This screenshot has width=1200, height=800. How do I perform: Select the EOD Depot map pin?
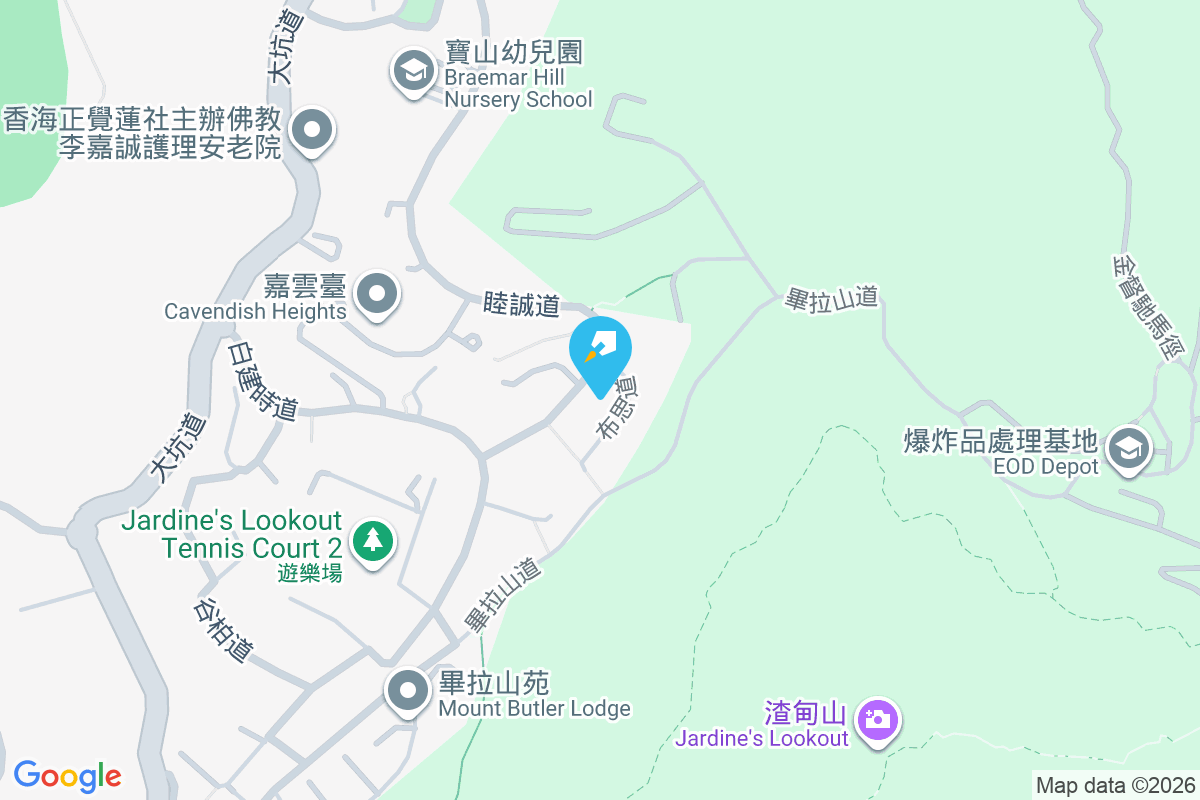pyautogui.click(x=1130, y=448)
